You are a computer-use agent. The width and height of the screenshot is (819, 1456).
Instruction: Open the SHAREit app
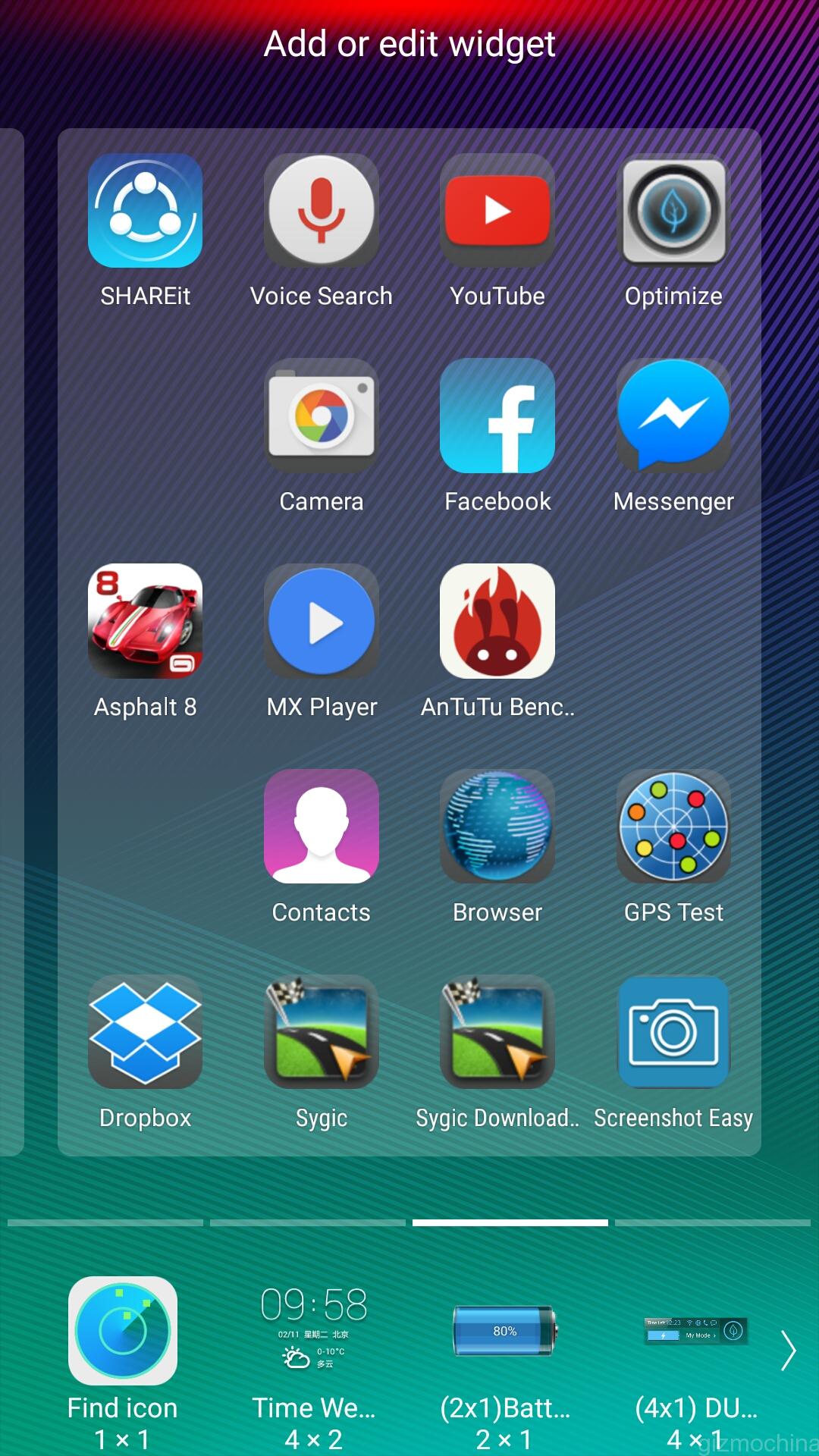[x=145, y=211]
